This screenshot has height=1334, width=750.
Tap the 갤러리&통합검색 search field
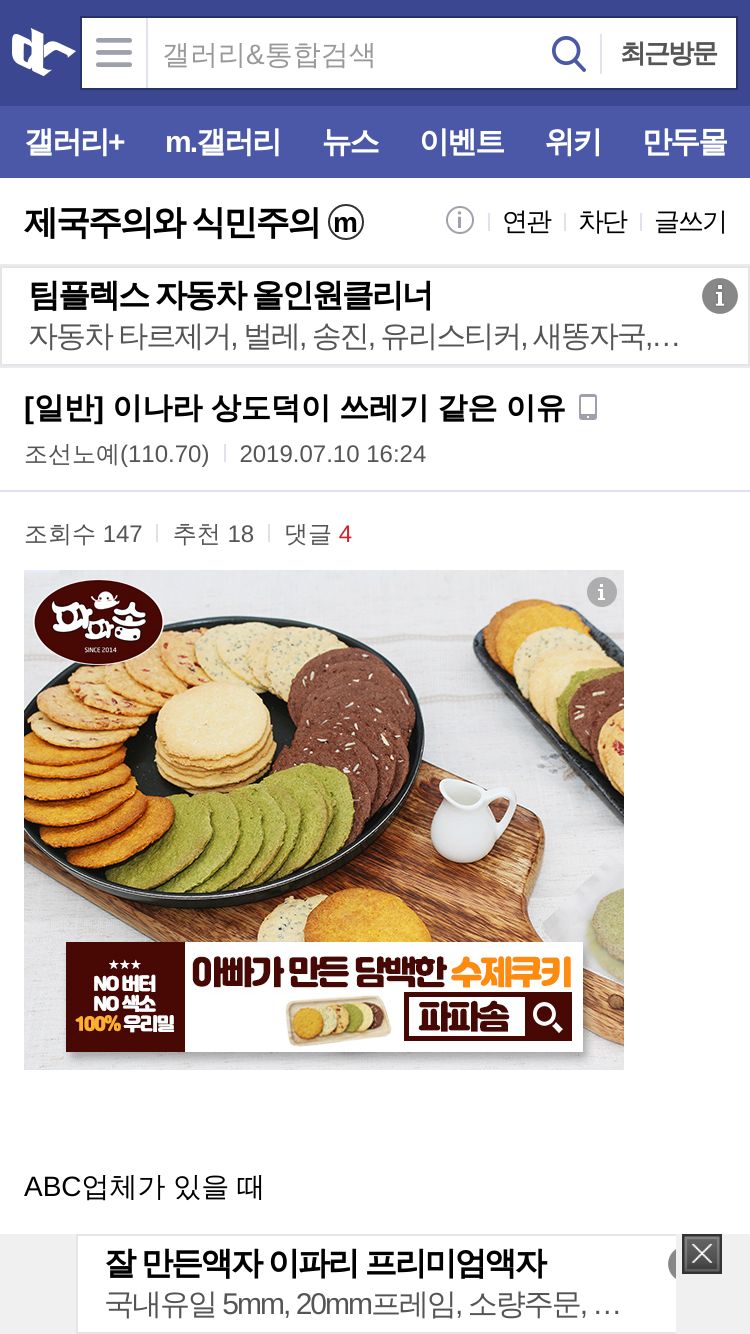345,53
